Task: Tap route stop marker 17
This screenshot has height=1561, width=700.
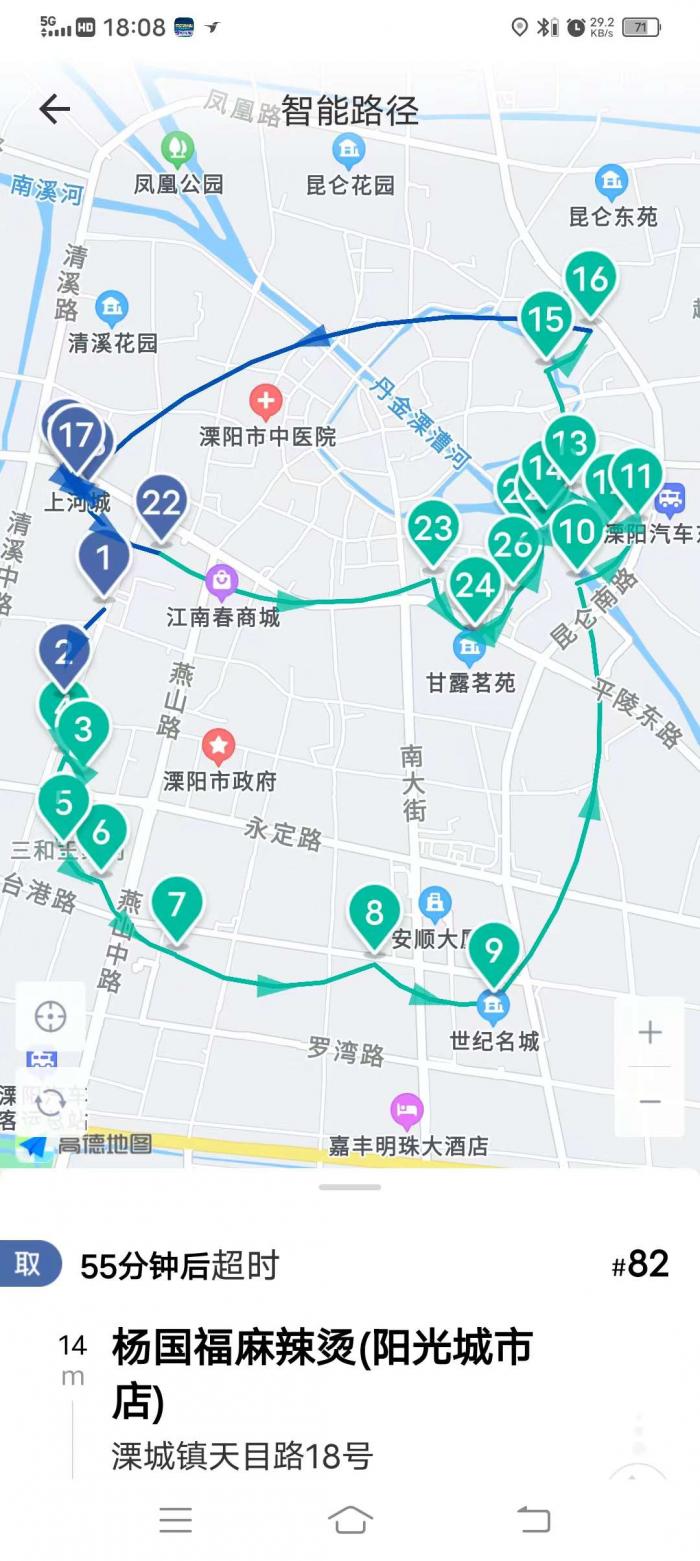Action: 75,435
